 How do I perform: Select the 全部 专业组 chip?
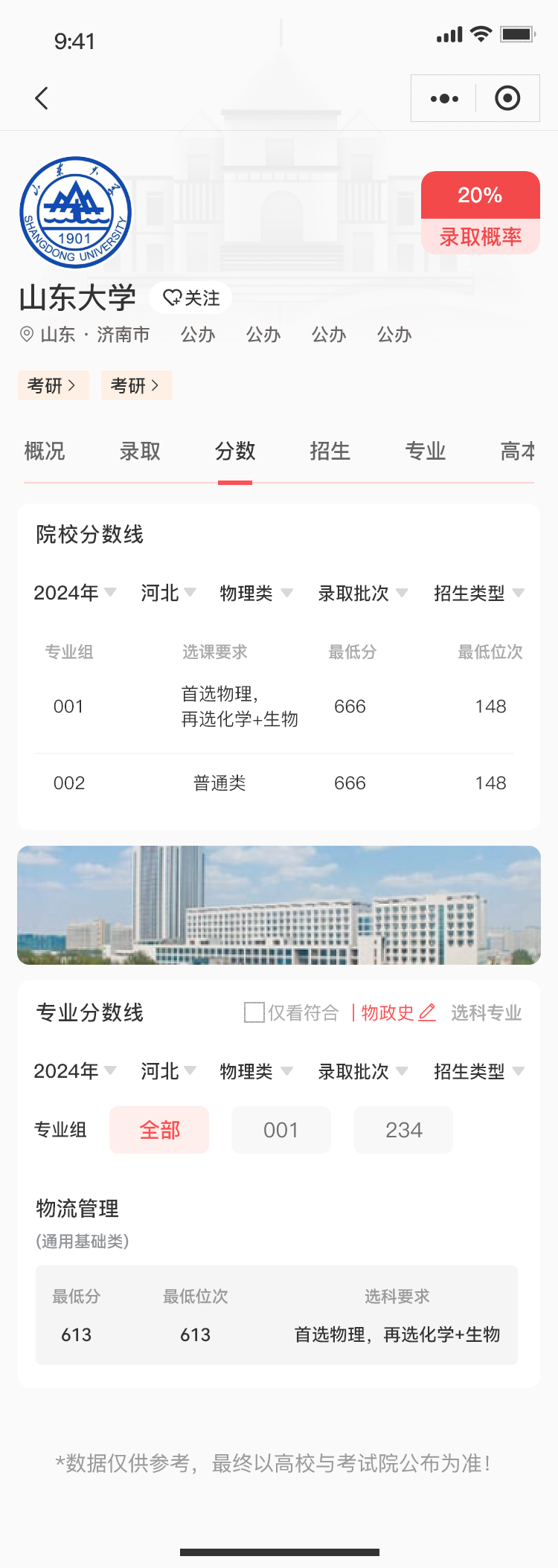159,1130
